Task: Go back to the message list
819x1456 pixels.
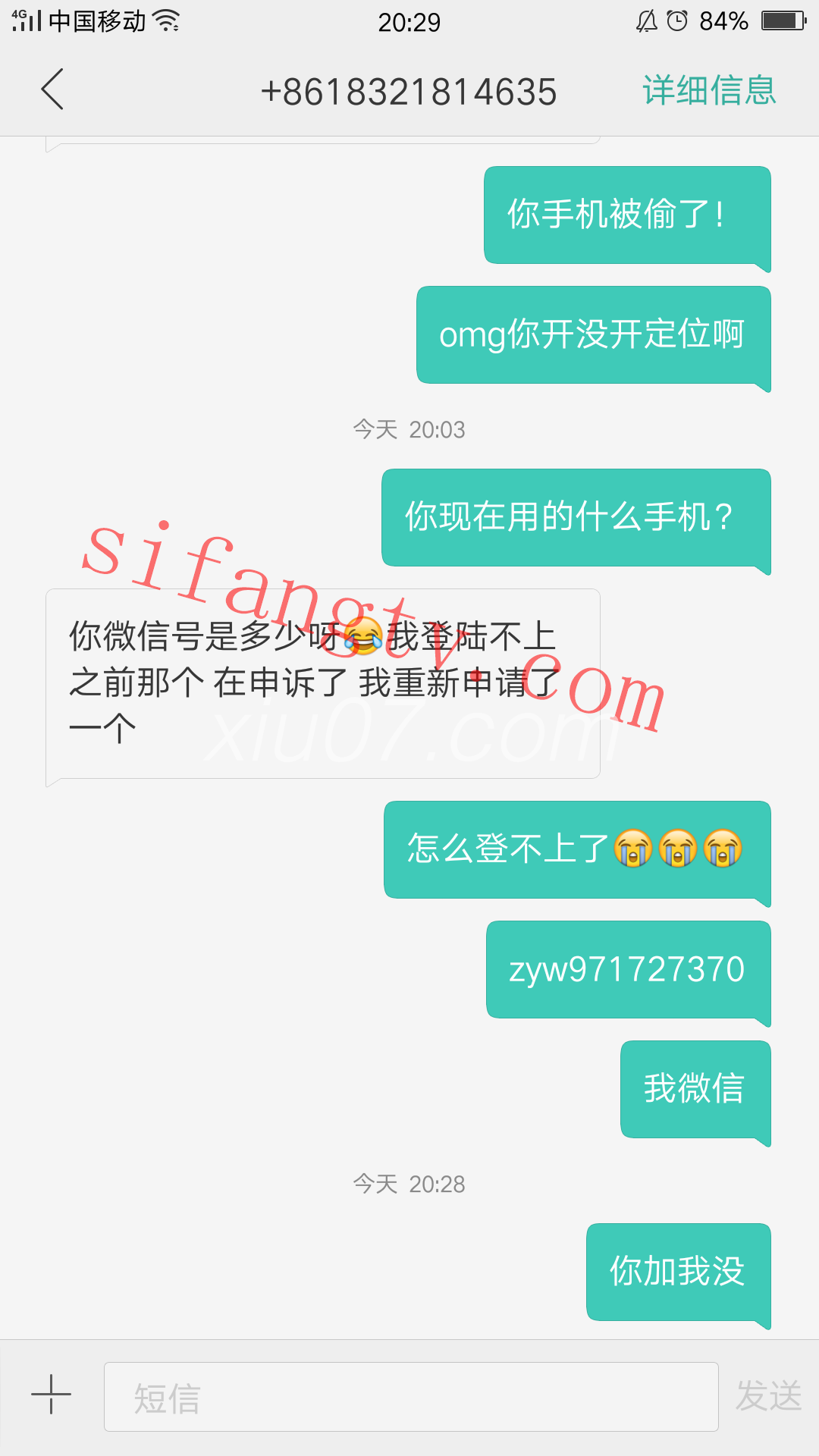Action: [x=52, y=89]
